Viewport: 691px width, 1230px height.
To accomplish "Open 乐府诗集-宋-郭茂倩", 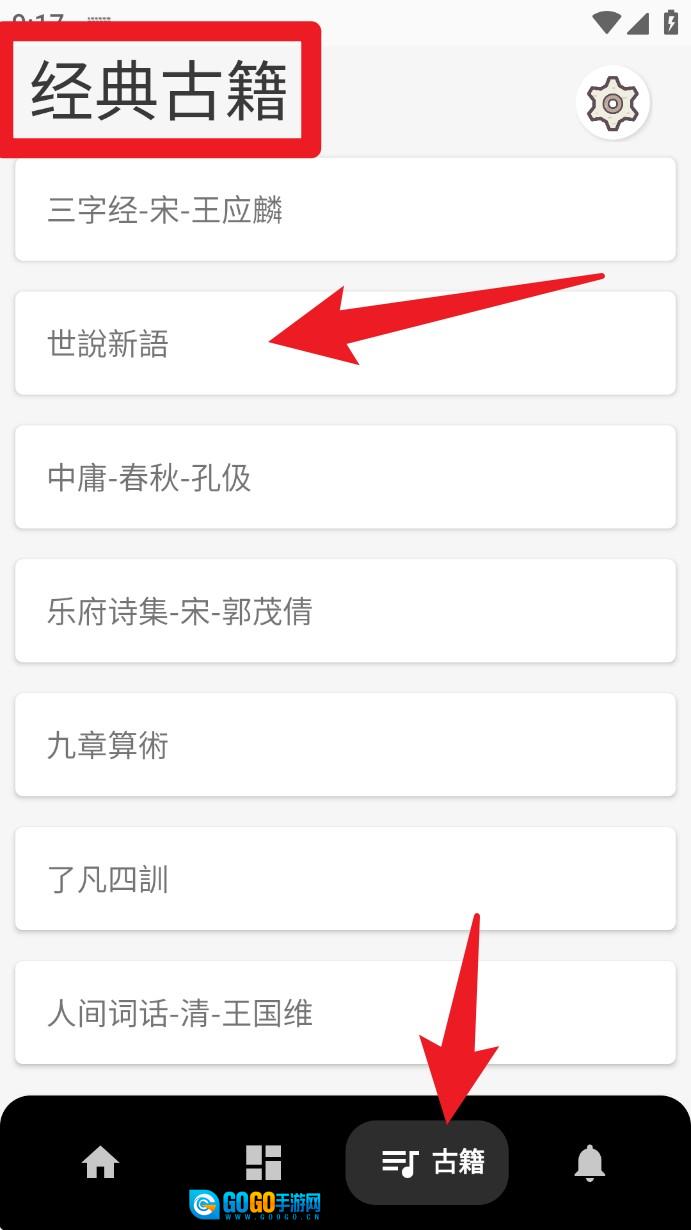I will click(345, 611).
